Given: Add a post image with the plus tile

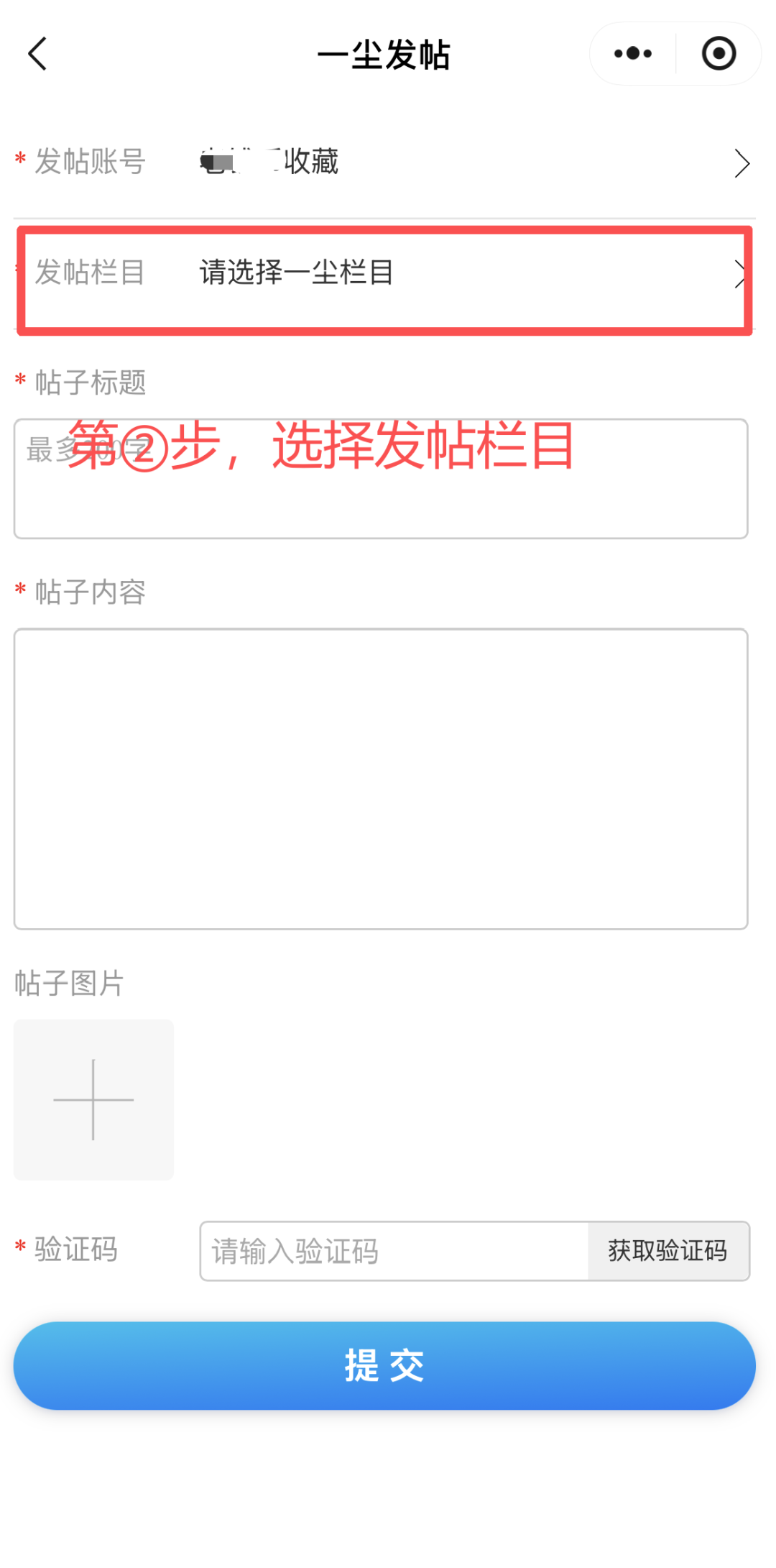Looking at the screenshot, I should click(93, 1099).
